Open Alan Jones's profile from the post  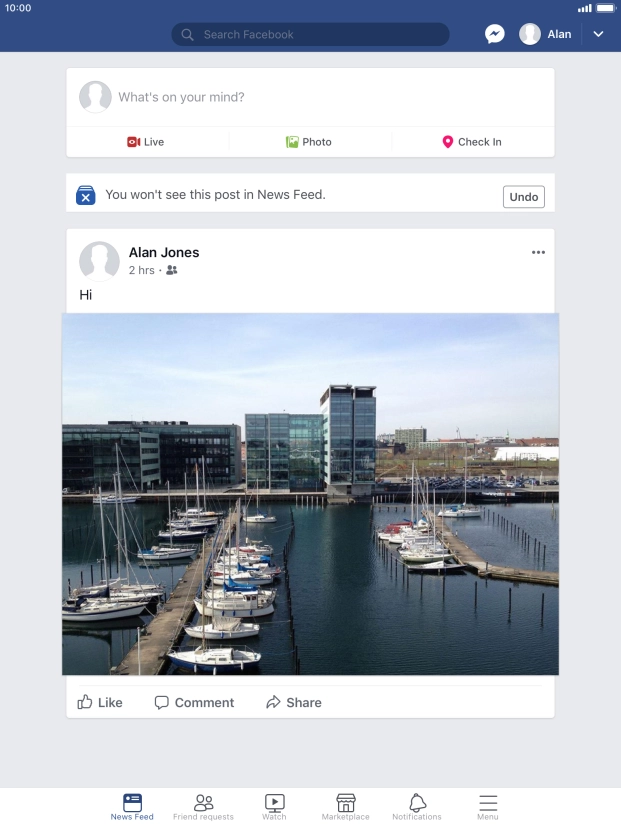coord(164,252)
